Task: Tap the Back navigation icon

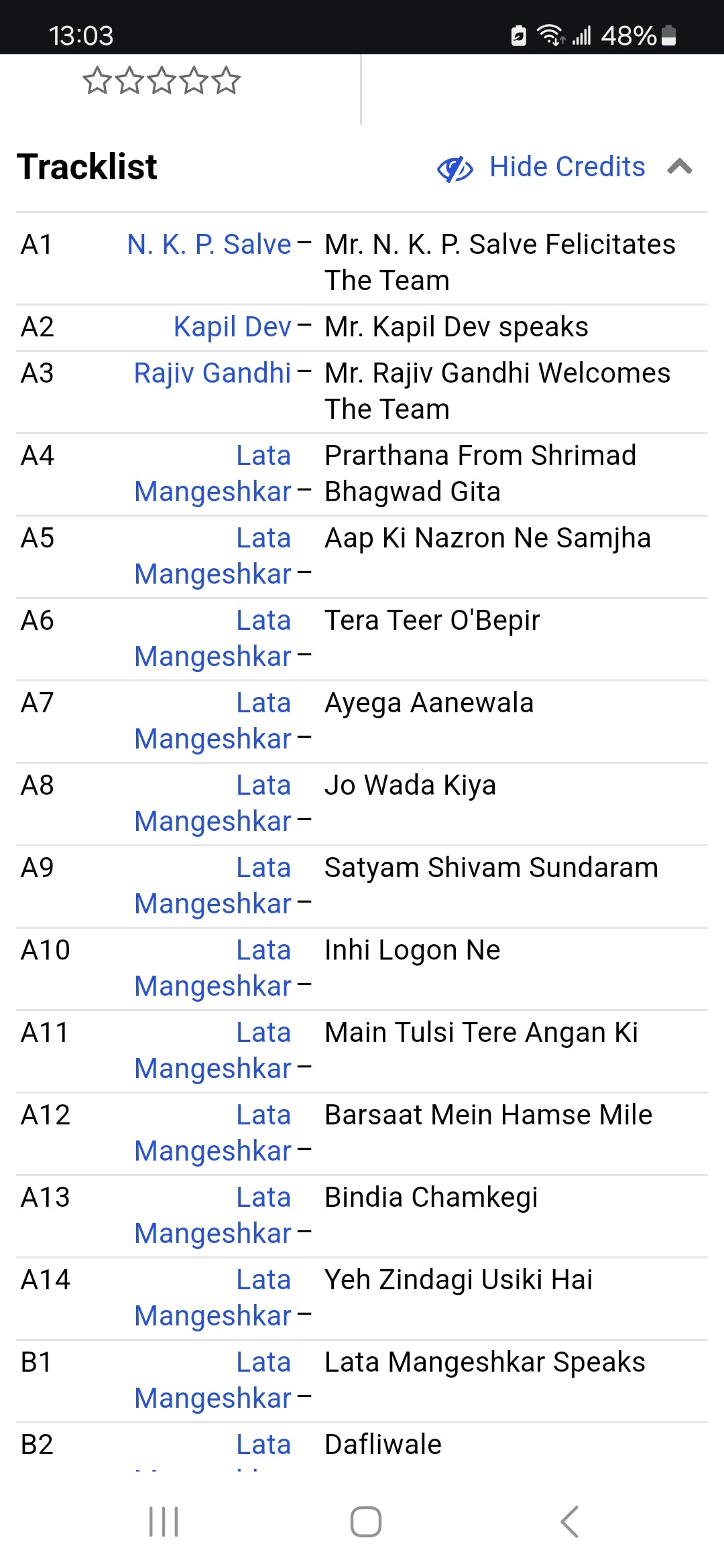Action: 568,1521
